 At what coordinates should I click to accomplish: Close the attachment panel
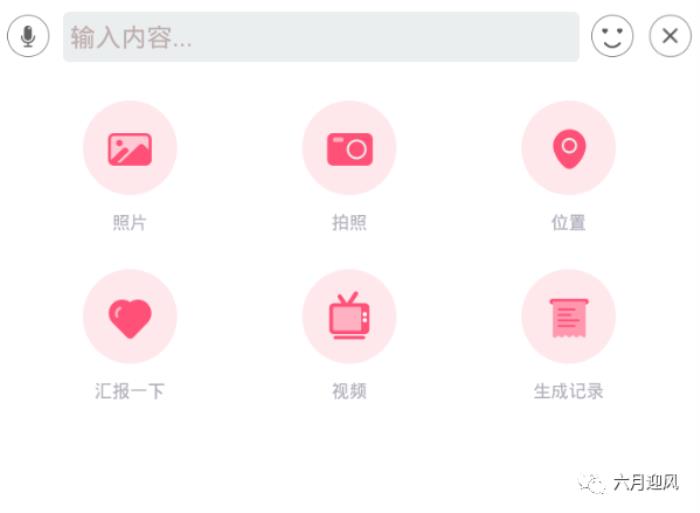(670, 37)
